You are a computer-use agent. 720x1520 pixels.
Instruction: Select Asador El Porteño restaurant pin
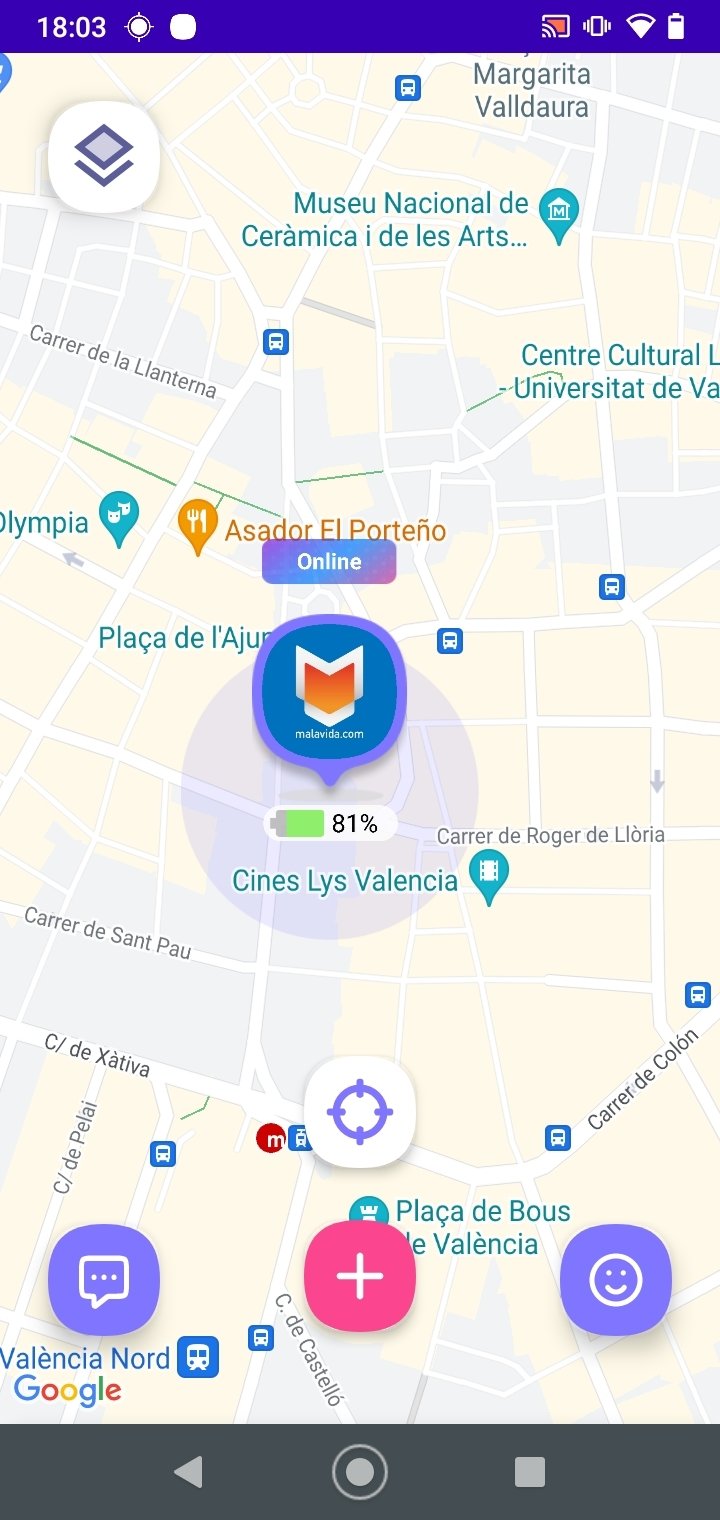tap(197, 527)
